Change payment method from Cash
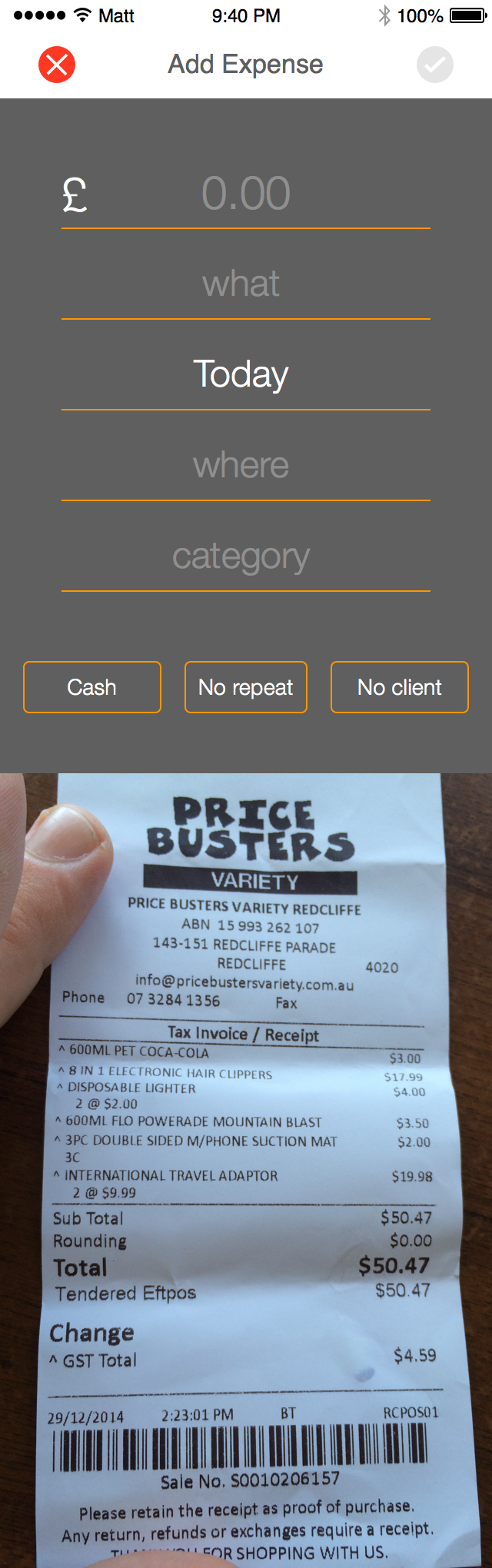The width and height of the screenshot is (492, 1568). [92, 687]
